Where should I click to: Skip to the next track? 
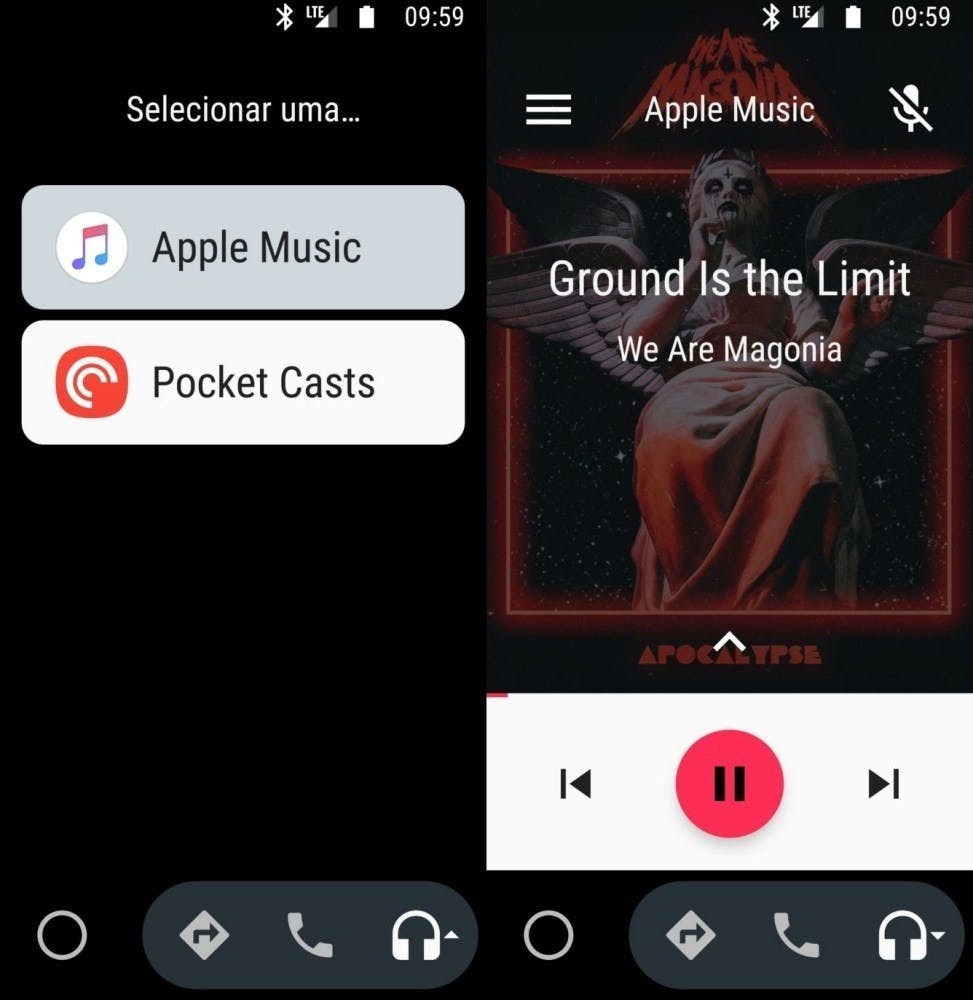[883, 784]
